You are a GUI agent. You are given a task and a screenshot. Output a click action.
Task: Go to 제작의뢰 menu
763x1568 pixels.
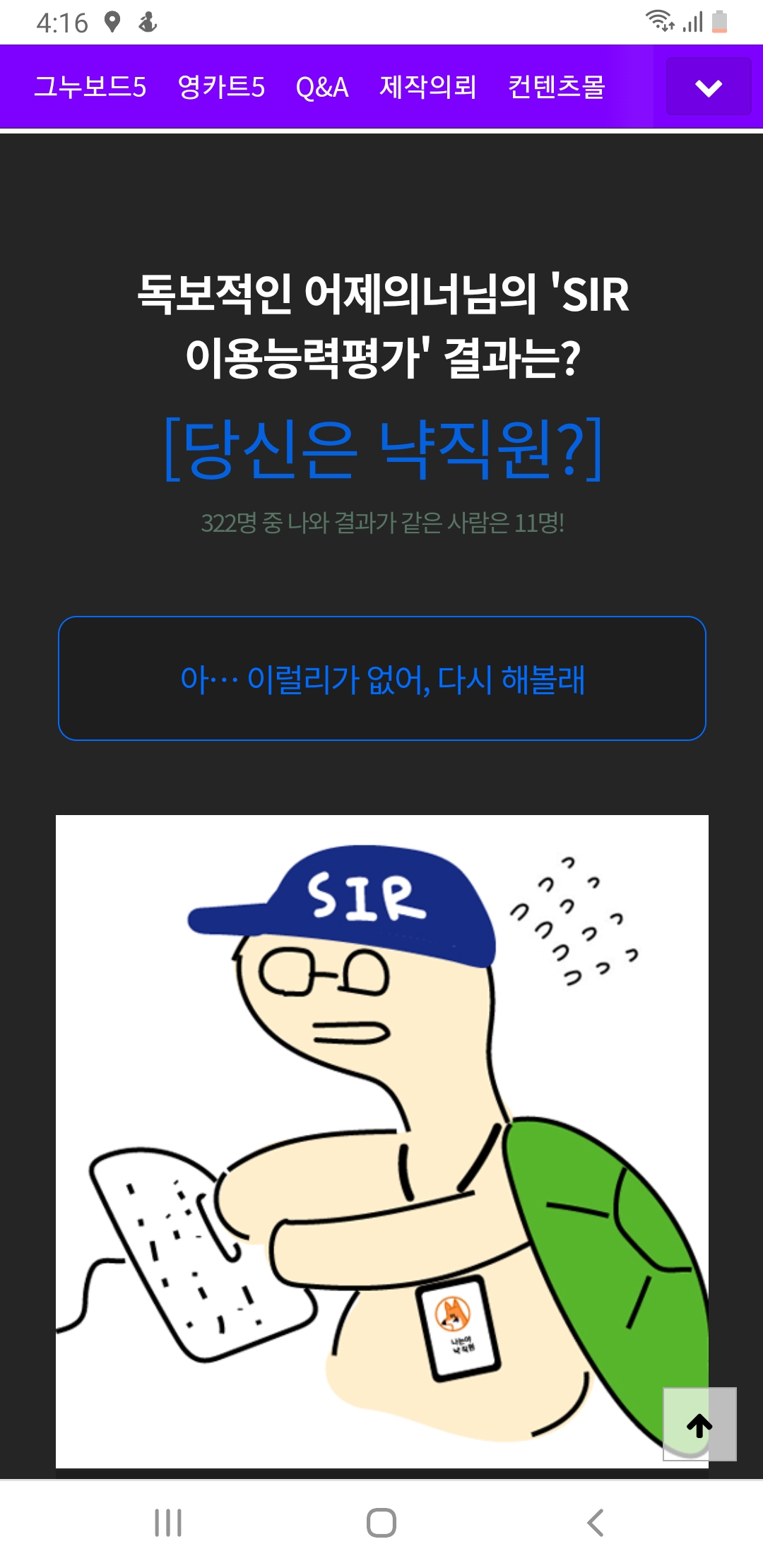pos(428,87)
